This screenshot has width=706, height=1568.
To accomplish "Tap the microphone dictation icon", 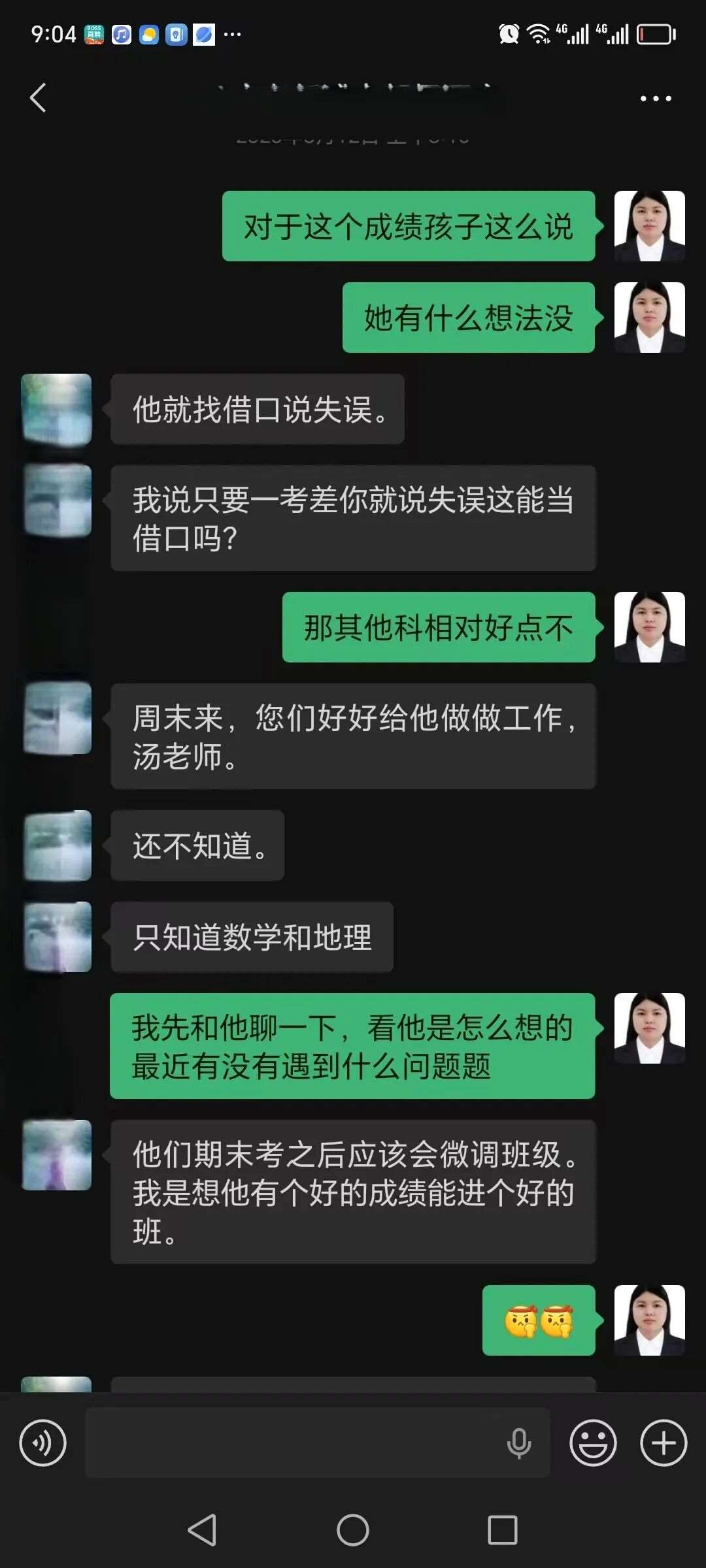I will pos(519,1443).
